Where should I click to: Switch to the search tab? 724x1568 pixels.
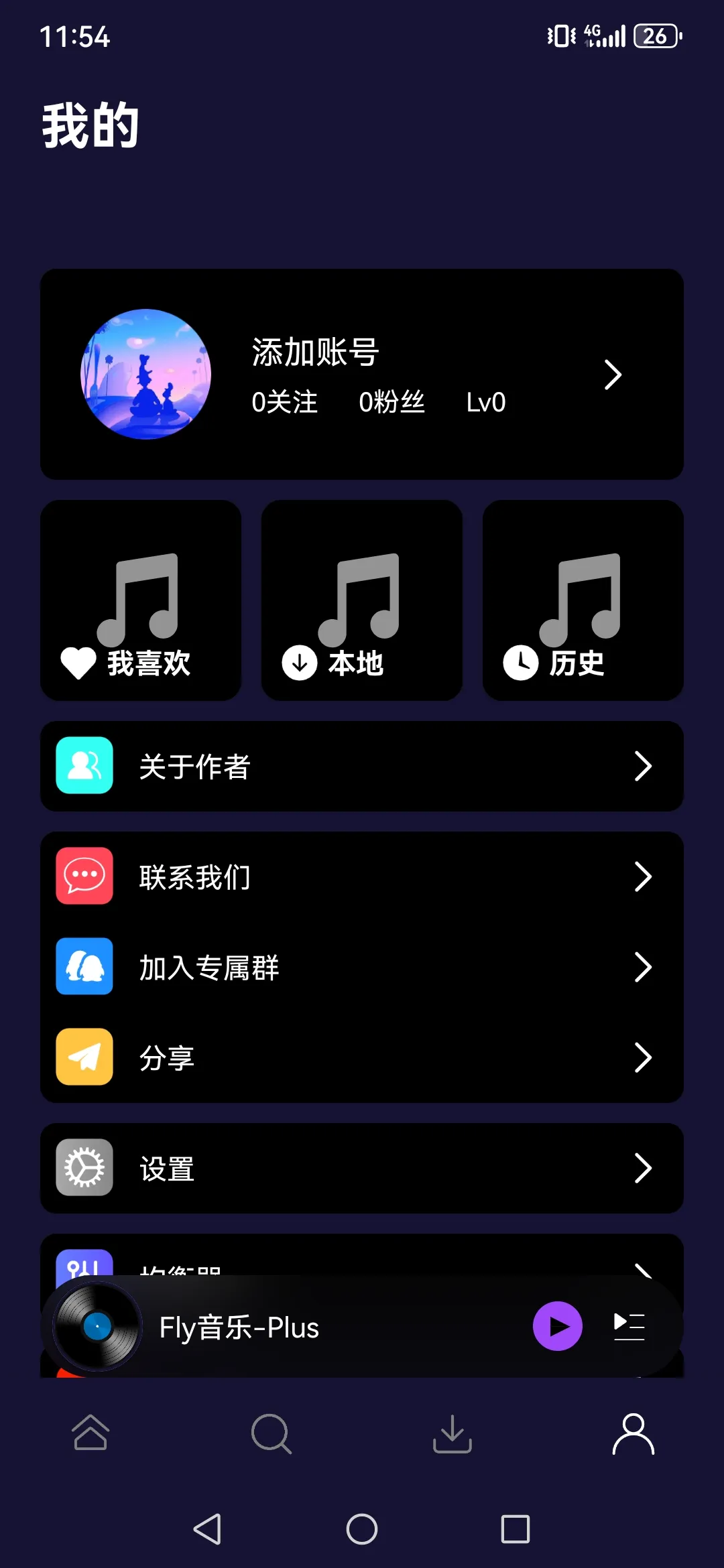[271, 1434]
